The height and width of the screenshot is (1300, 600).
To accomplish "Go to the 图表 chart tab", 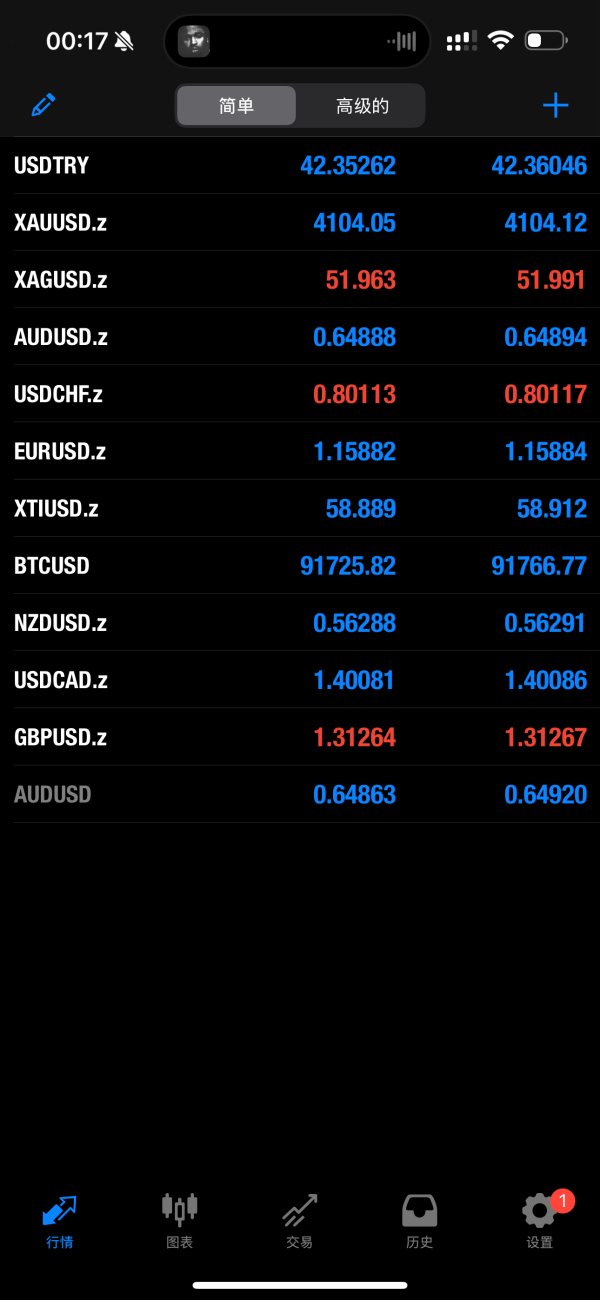I will (x=180, y=1220).
